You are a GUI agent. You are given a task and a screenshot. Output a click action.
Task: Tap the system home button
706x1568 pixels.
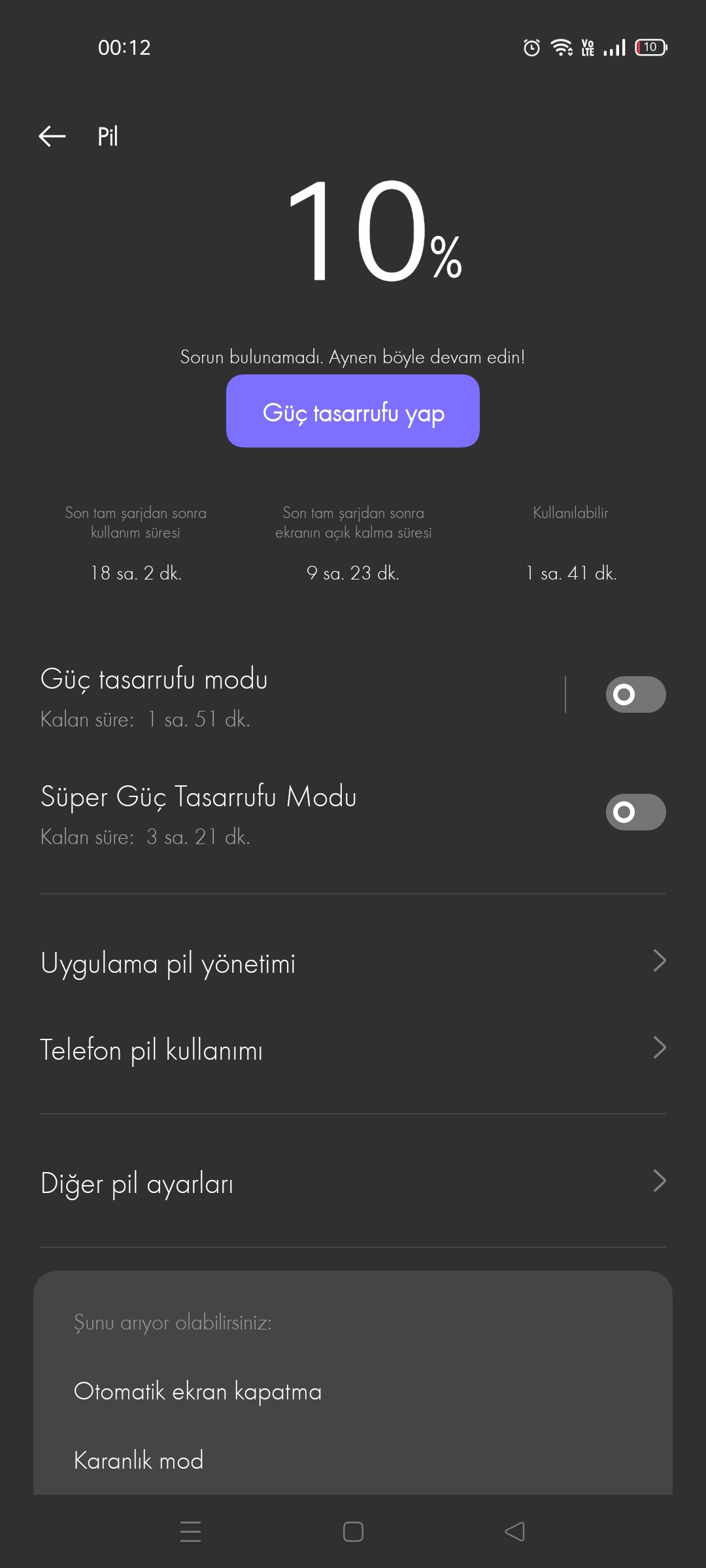coord(353,1531)
